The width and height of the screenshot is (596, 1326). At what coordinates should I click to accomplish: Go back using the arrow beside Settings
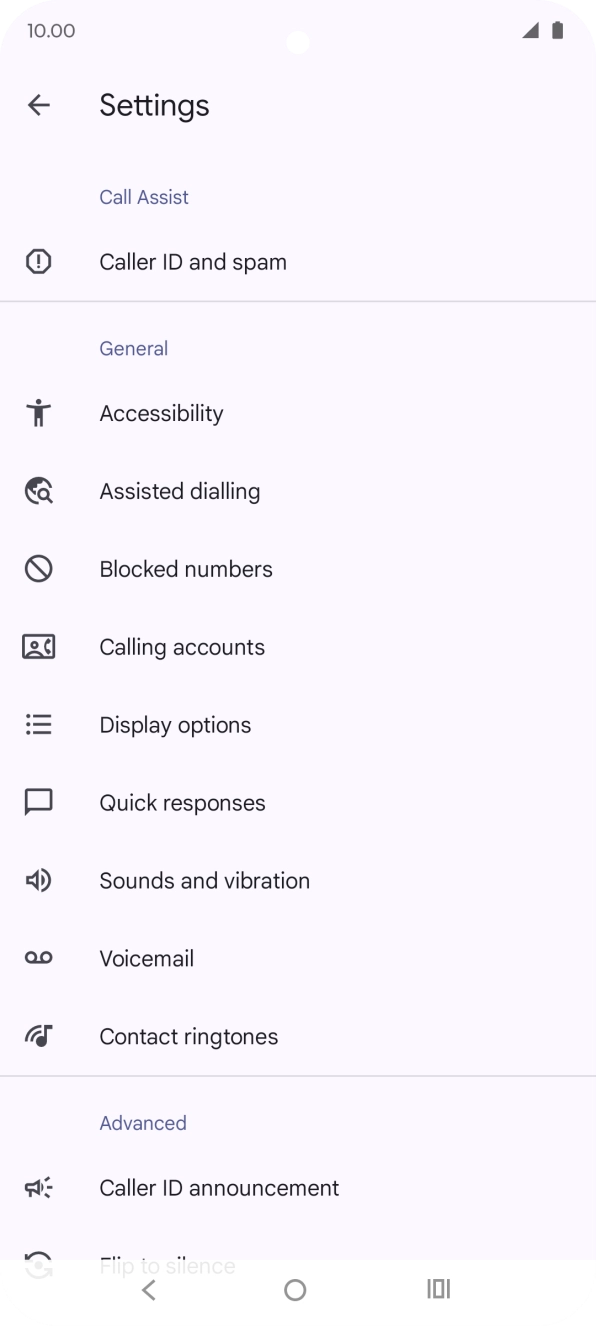pyautogui.click(x=38, y=105)
